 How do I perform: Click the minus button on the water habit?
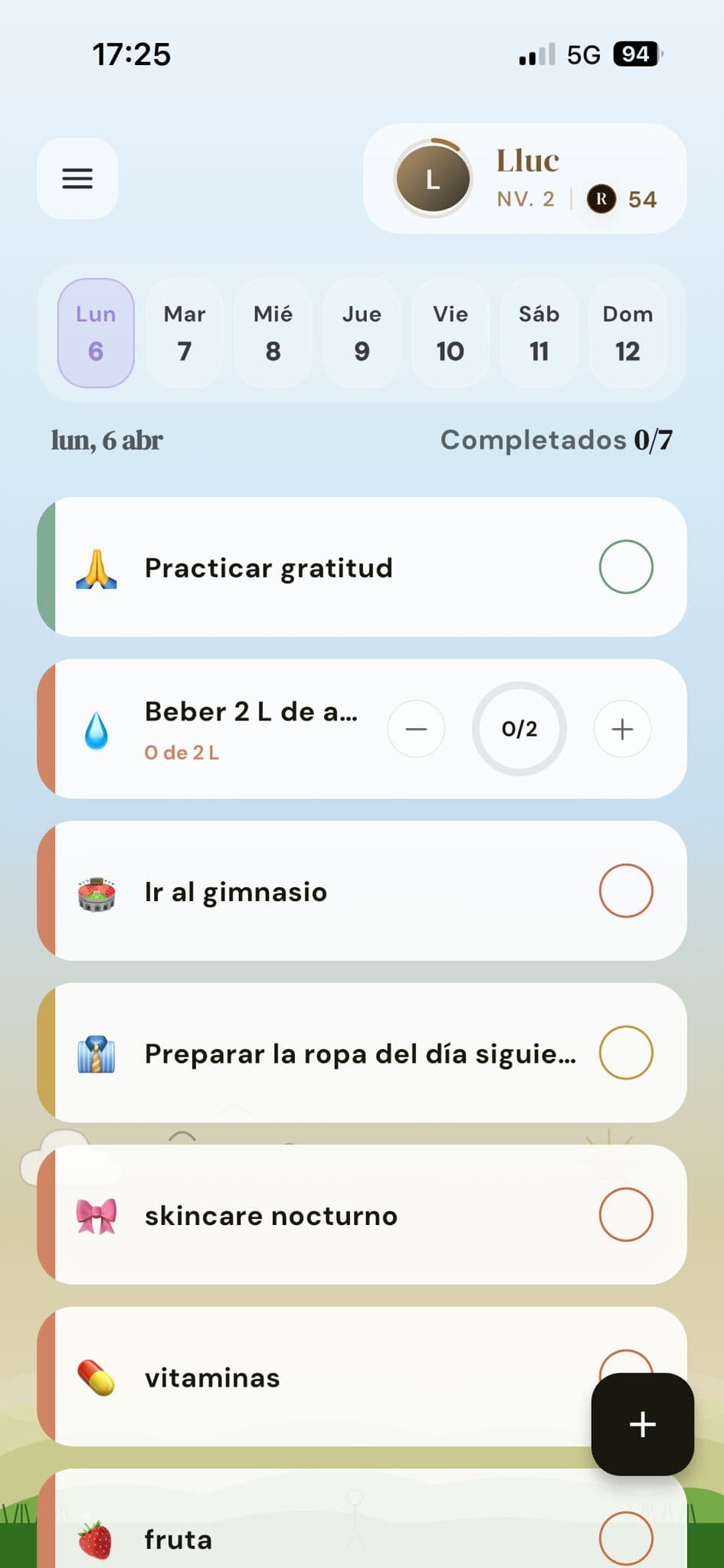(x=416, y=729)
